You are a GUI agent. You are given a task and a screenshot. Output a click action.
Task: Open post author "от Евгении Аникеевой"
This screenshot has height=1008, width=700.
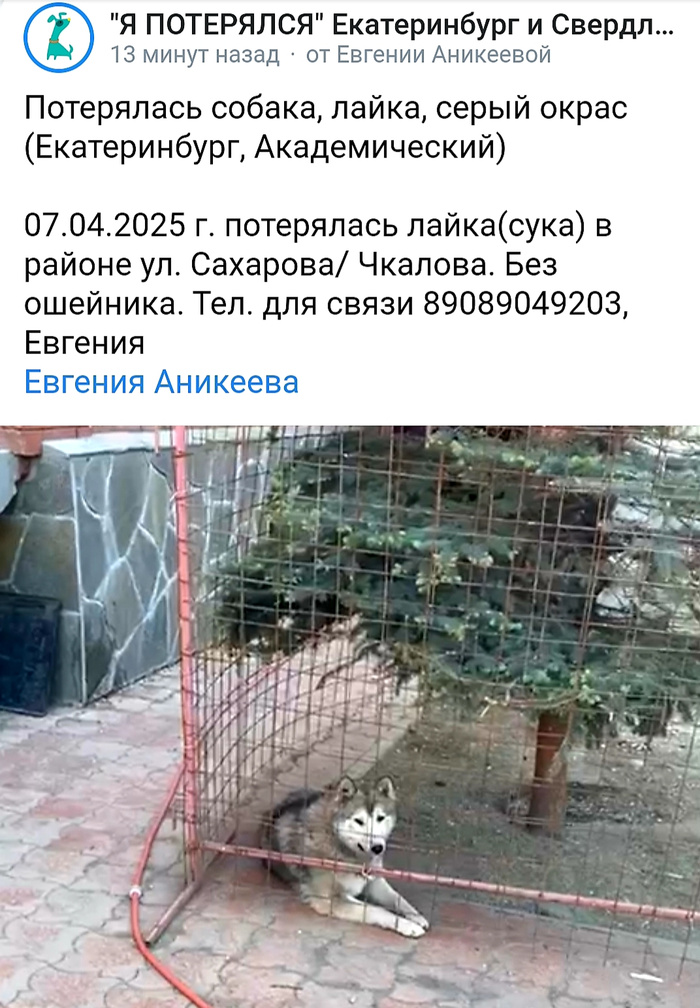[428, 55]
